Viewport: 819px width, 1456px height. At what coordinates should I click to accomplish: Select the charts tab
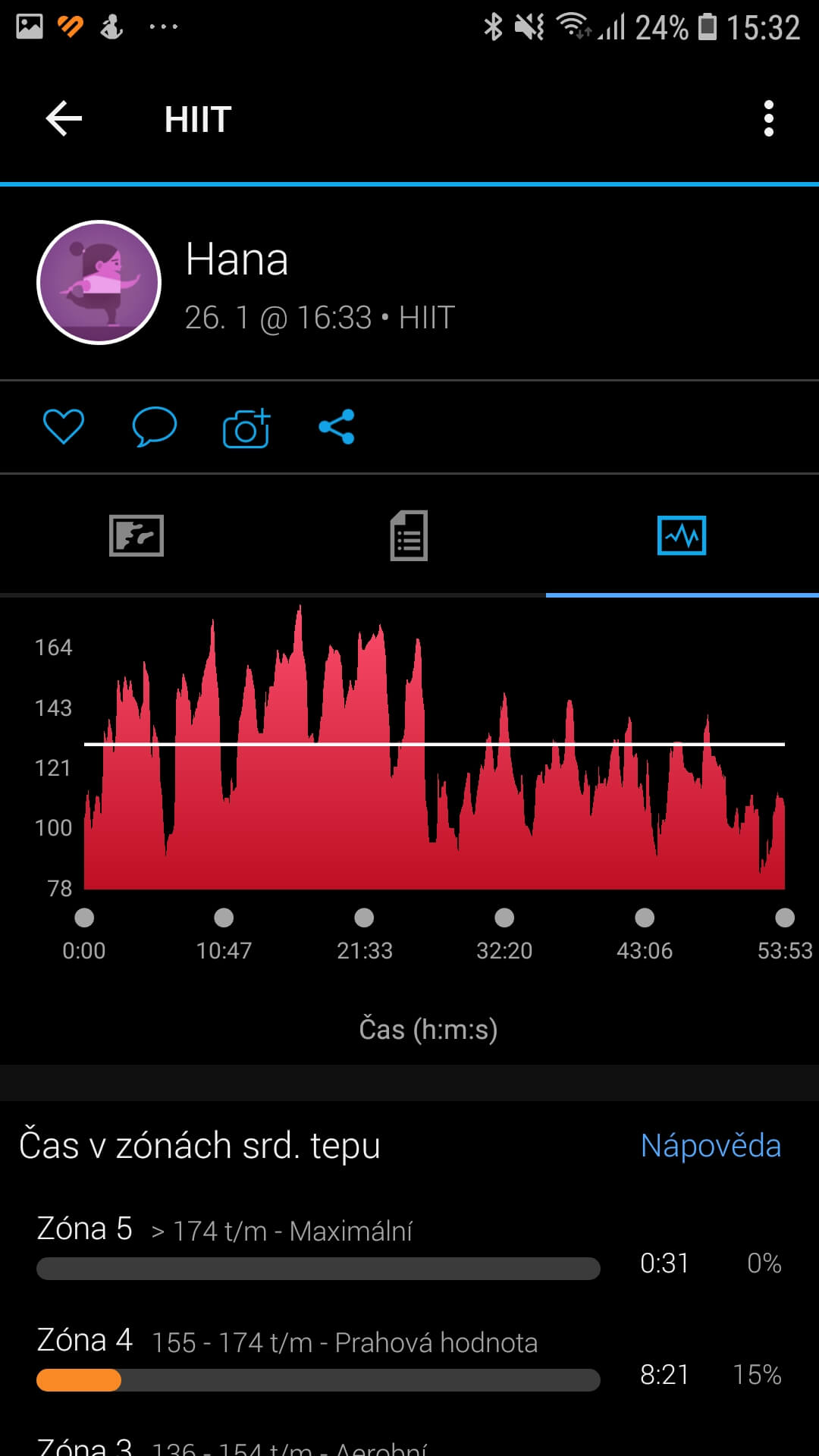coord(681,535)
